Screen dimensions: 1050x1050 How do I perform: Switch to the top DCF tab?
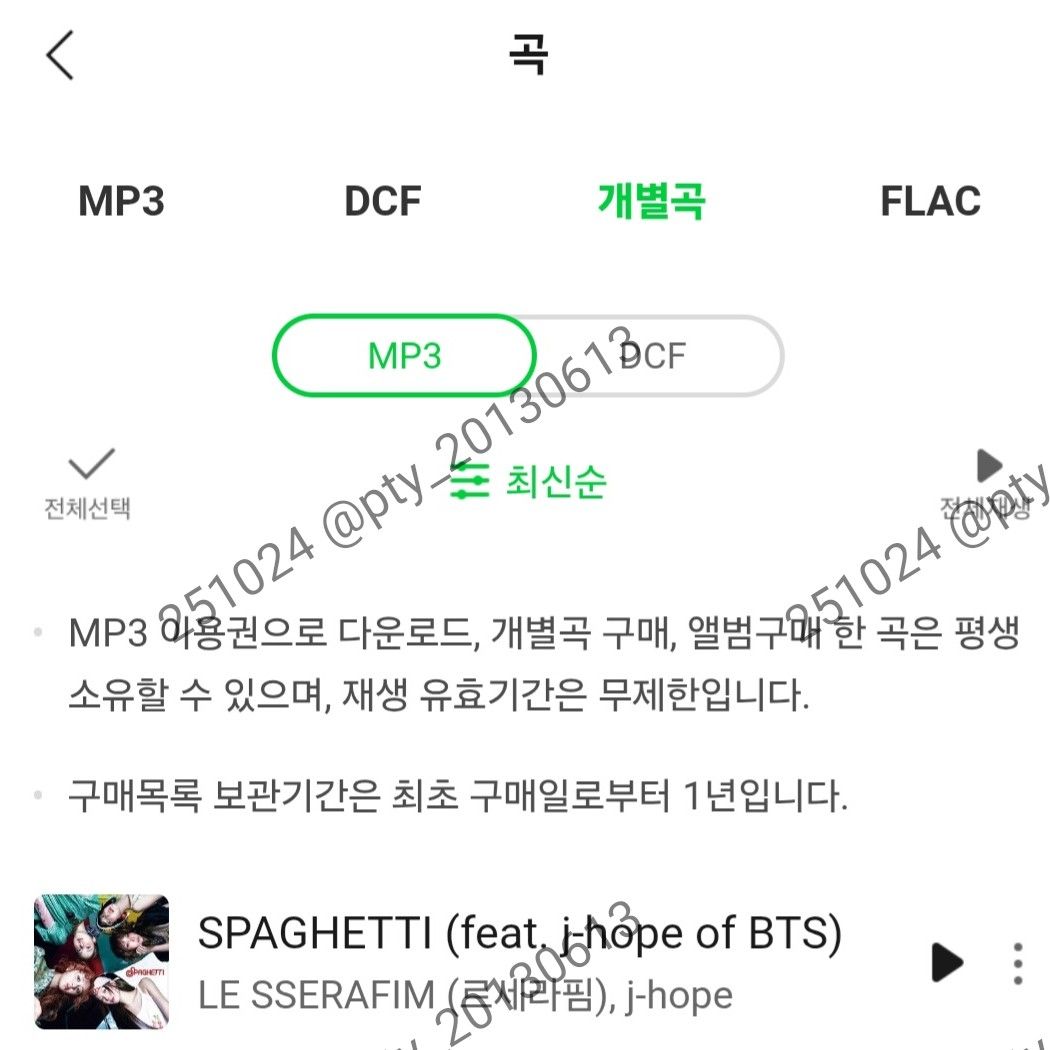[x=383, y=201]
